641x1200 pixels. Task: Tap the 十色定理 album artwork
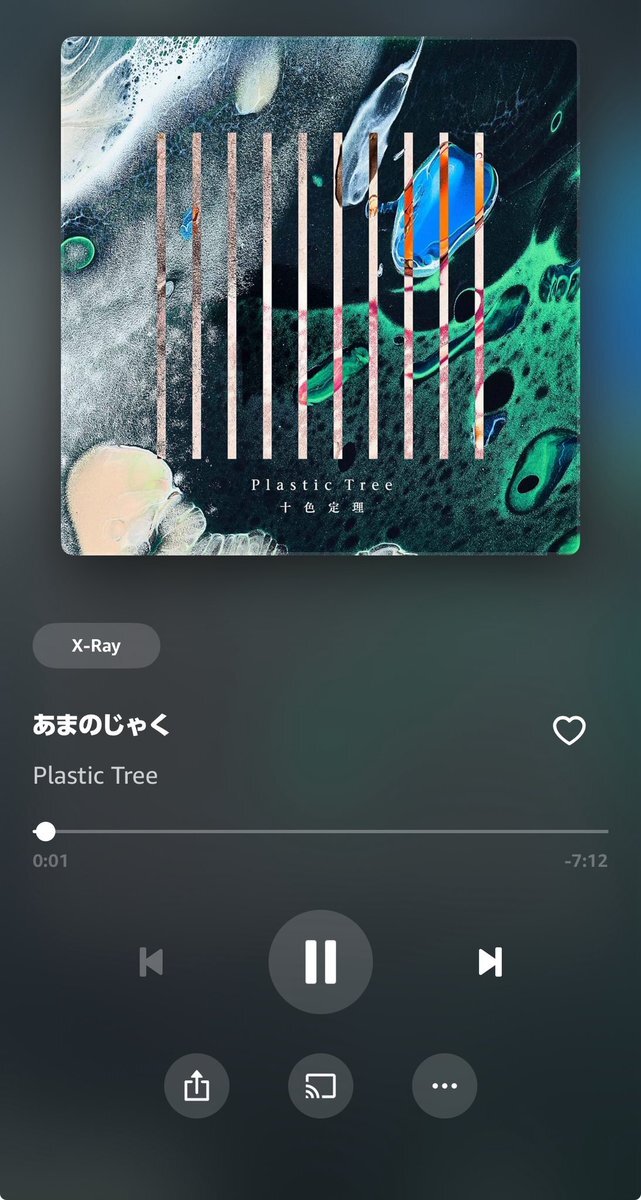pyautogui.click(x=320, y=296)
